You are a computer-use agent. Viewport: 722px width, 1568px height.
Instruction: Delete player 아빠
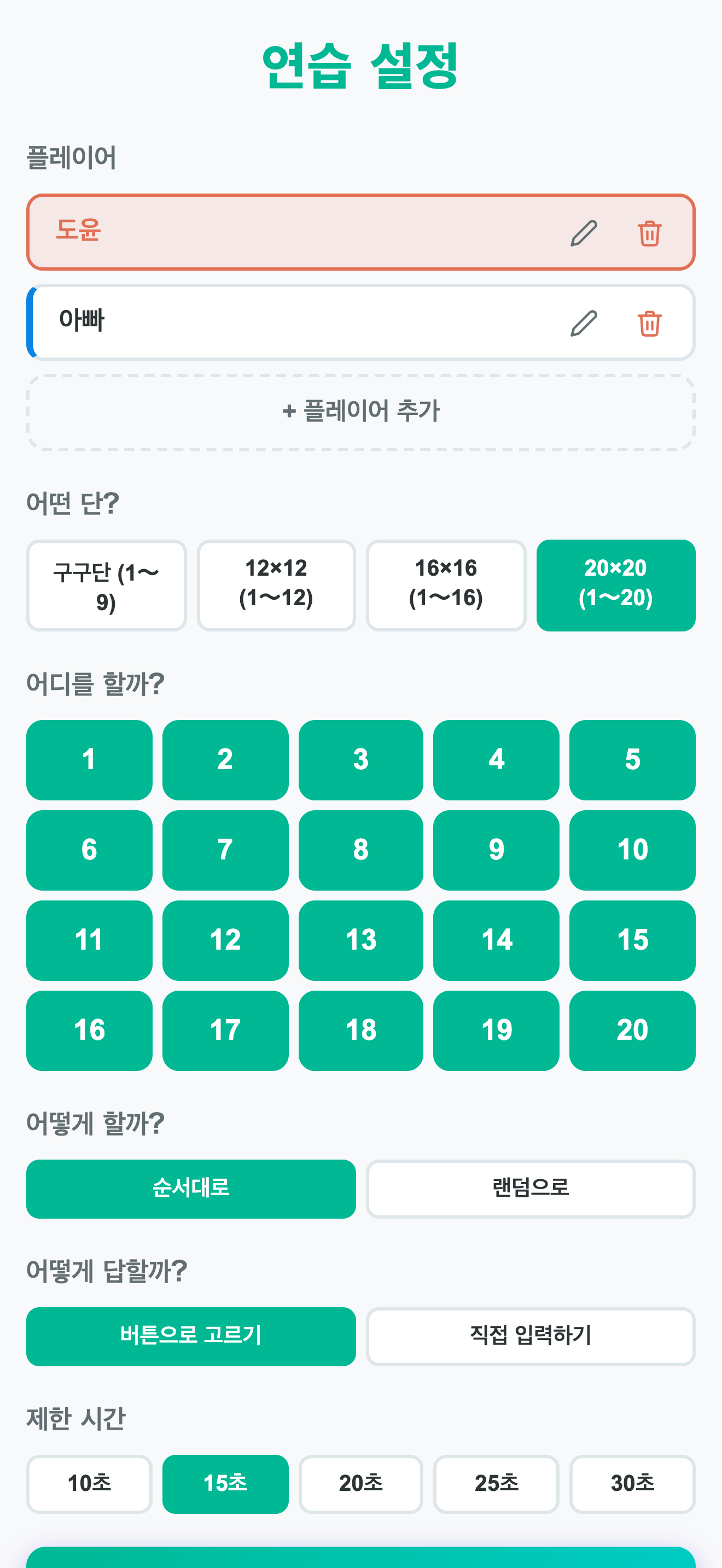click(x=649, y=323)
